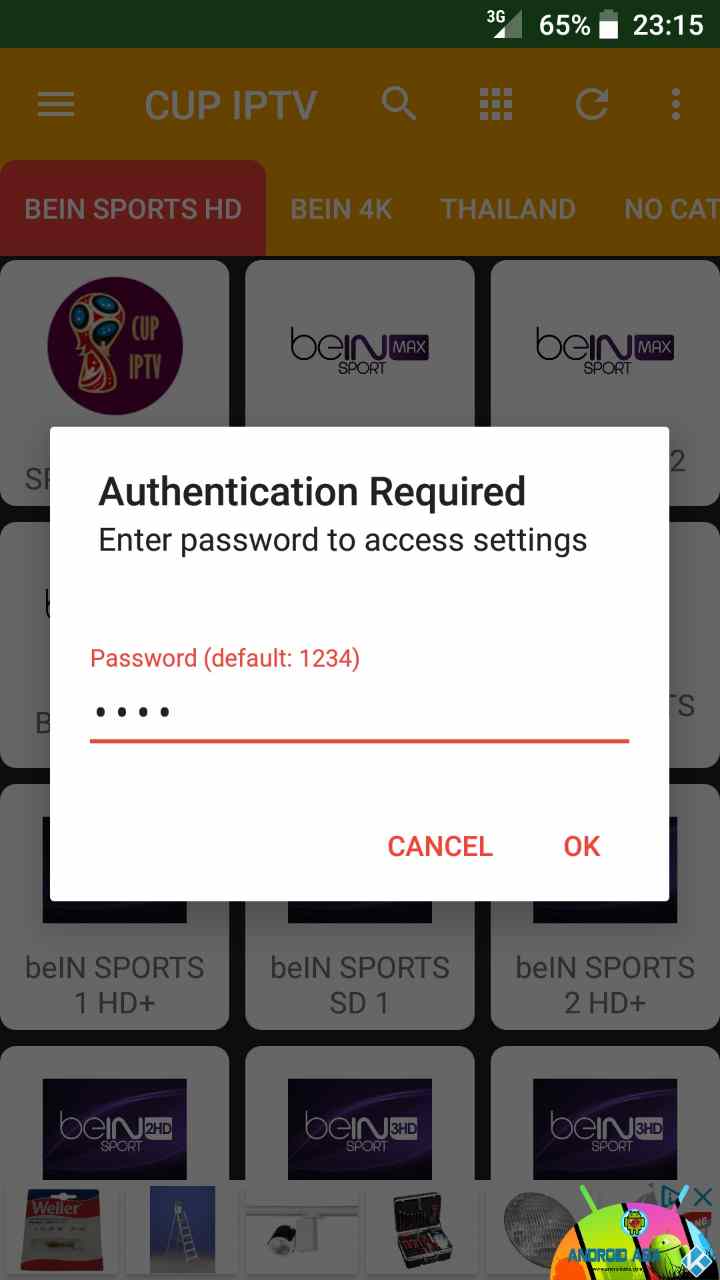This screenshot has width=720, height=1280.
Task: Open the search icon in toolbar
Action: click(x=399, y=104)
